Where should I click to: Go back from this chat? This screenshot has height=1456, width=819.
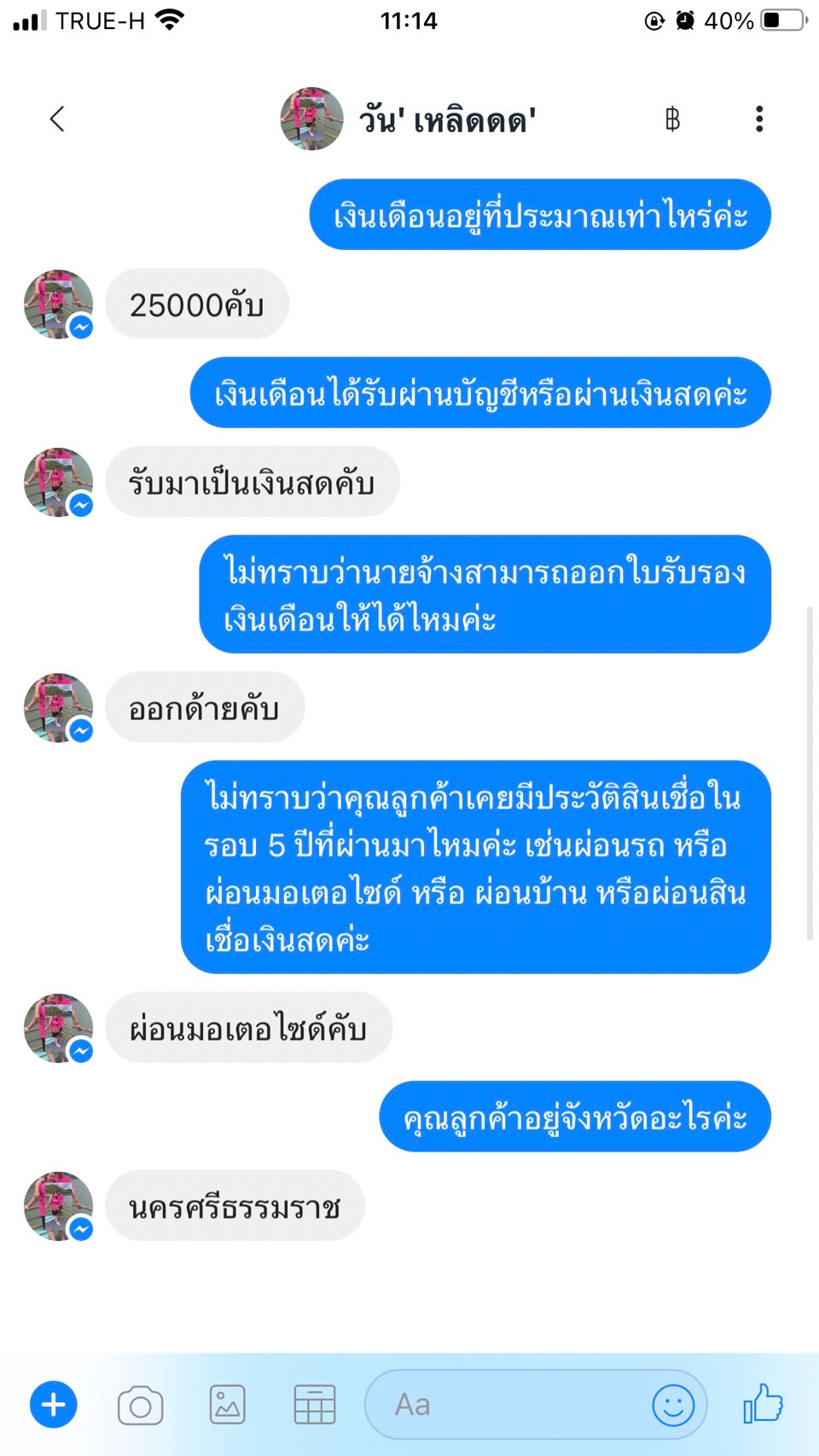pos(57,119)
